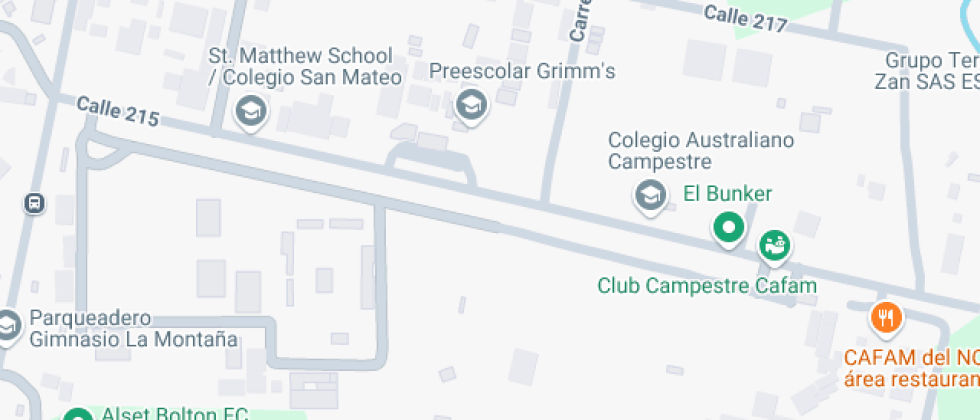This screenshot has width=980, height=420.
Task: Select the Preescolar Grimm's pin
Action: (x=471, y=106)
